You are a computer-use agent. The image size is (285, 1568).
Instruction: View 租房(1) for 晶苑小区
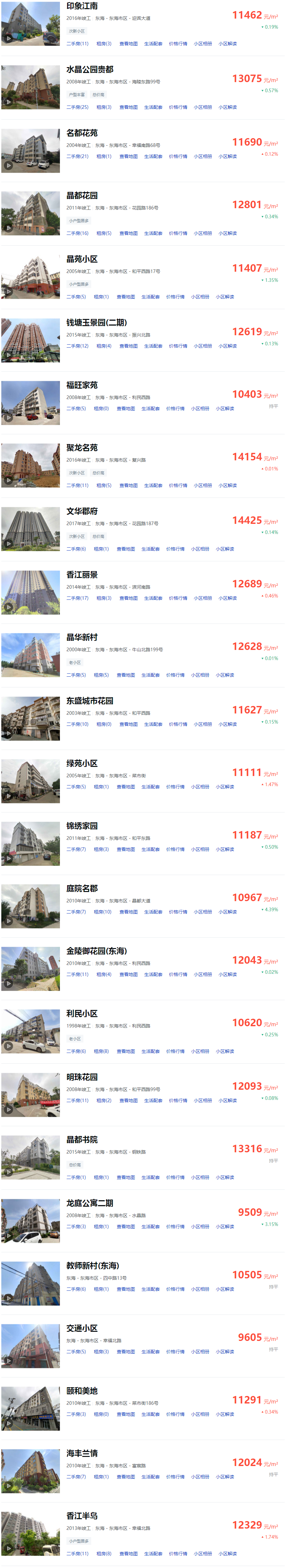point(101,297)
